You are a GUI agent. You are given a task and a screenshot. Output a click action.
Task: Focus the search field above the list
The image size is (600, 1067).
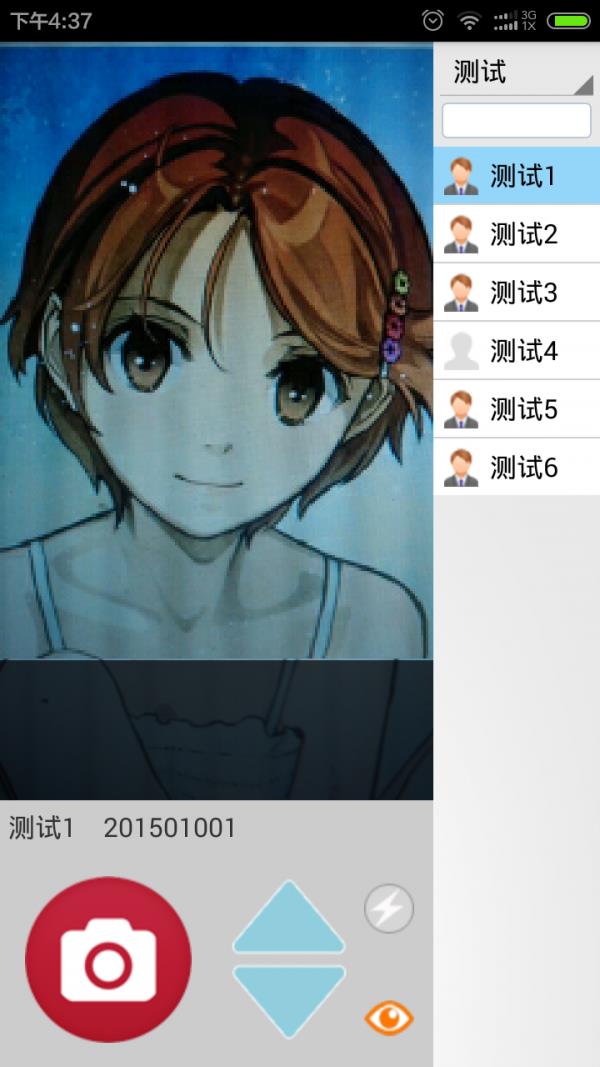click(x=516, y=120)
